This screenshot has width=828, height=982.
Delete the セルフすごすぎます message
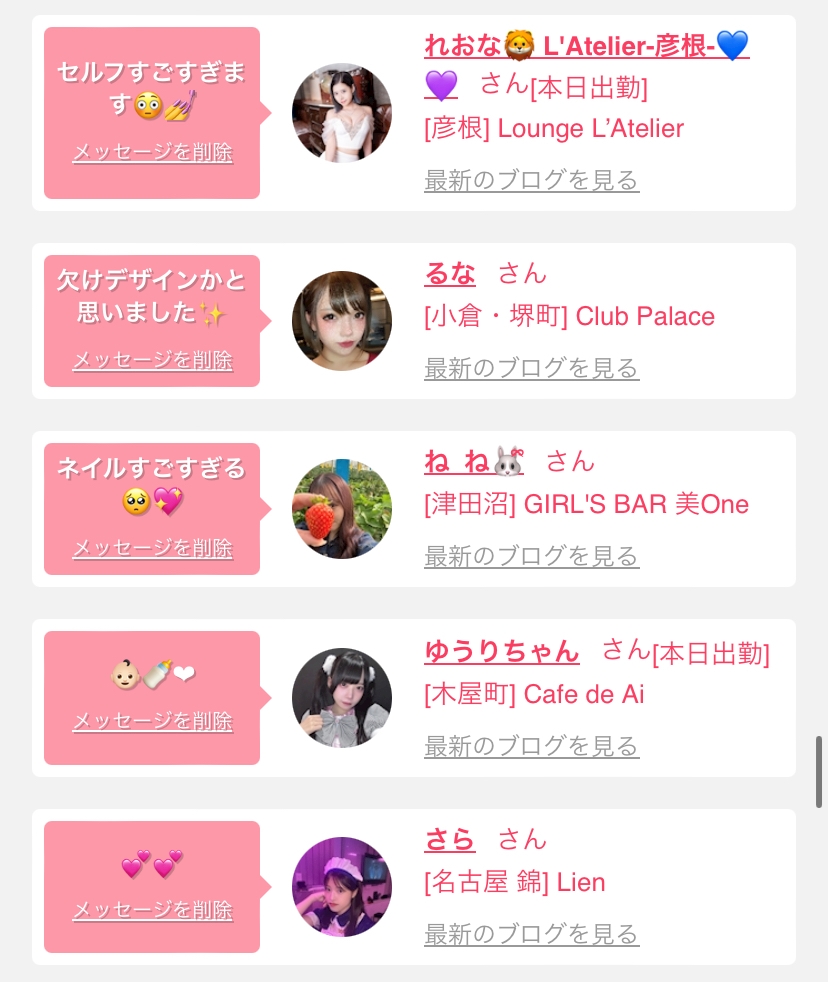pos(152,153)
